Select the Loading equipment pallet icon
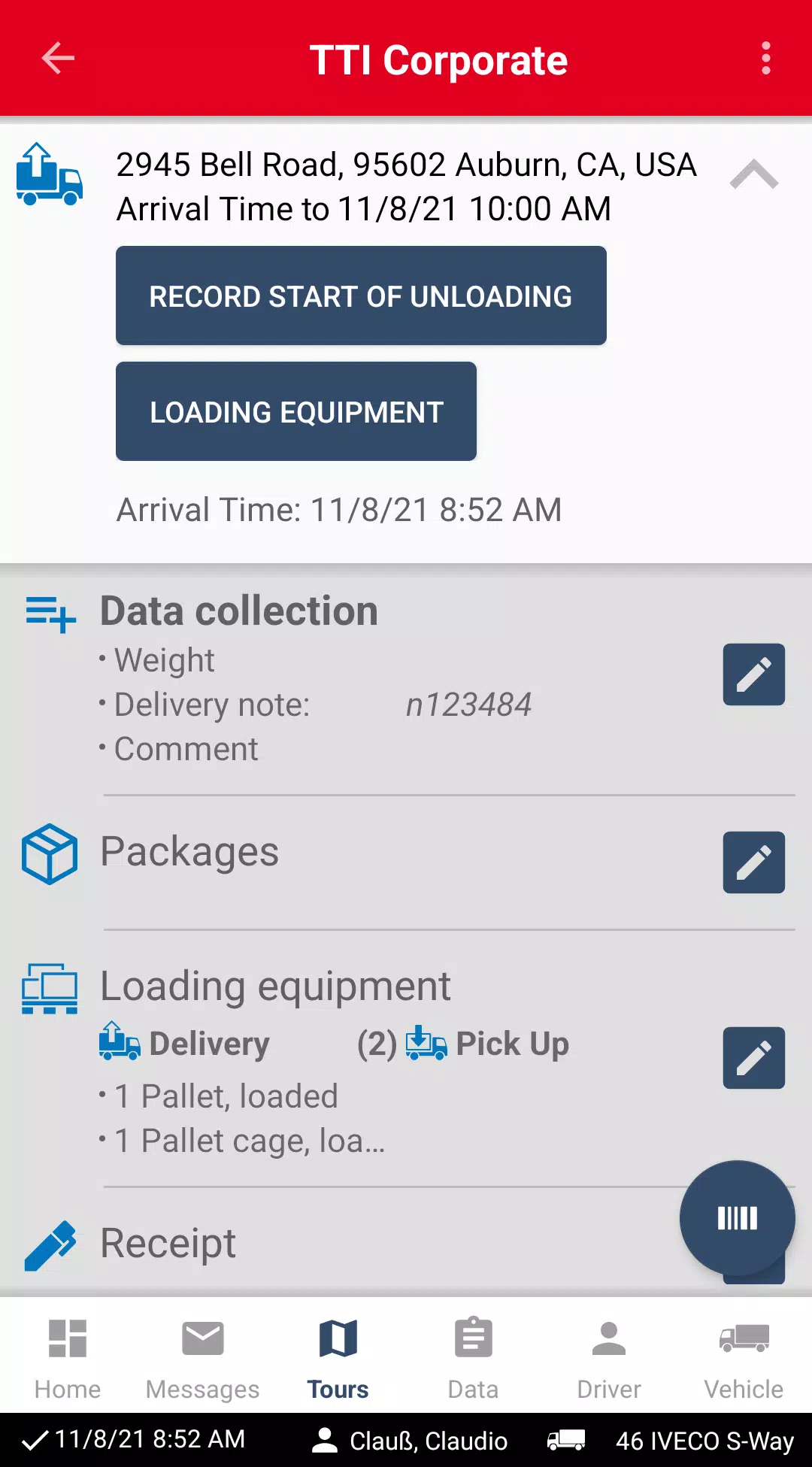This screenshot has width=812, height=1467. pyautogui.click(x=50, y=987)
